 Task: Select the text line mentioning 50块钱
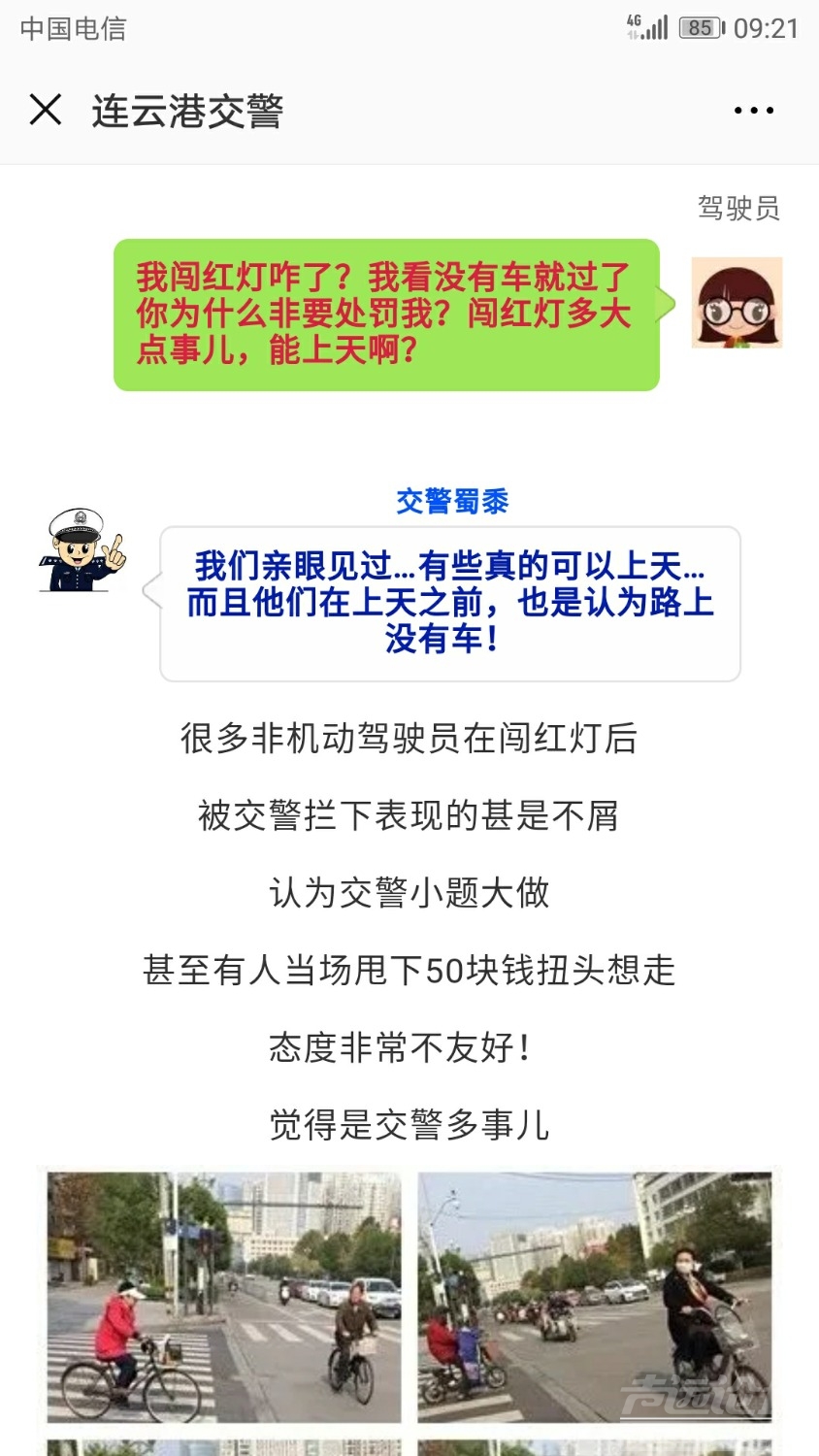click(x=409, y=971)
